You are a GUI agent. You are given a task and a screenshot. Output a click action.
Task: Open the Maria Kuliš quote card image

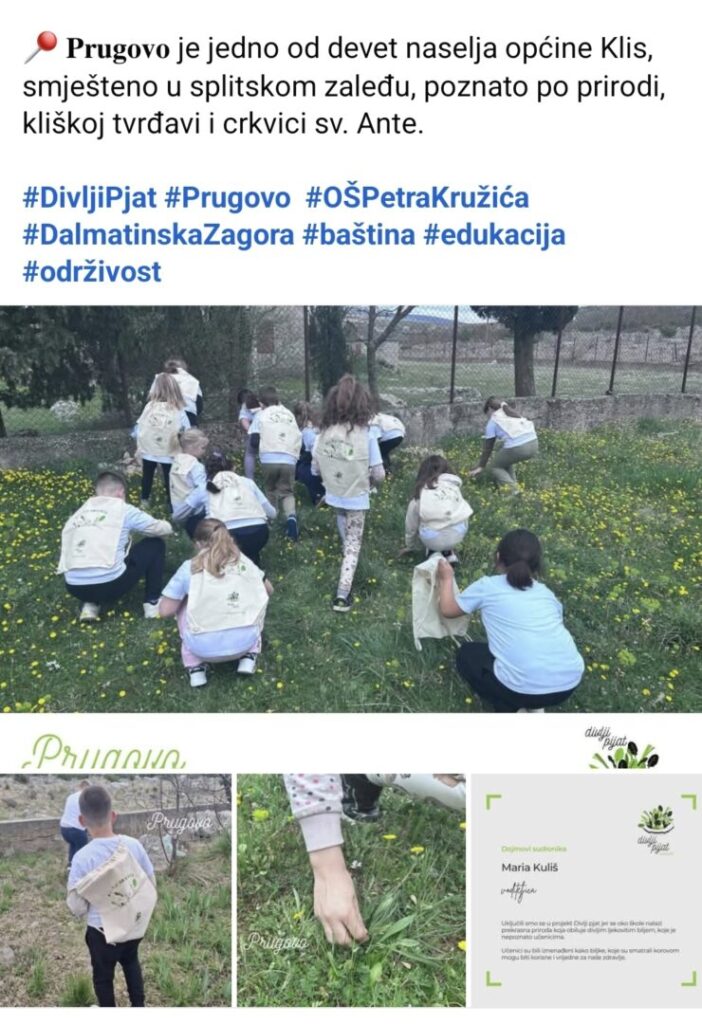(586, 889)
